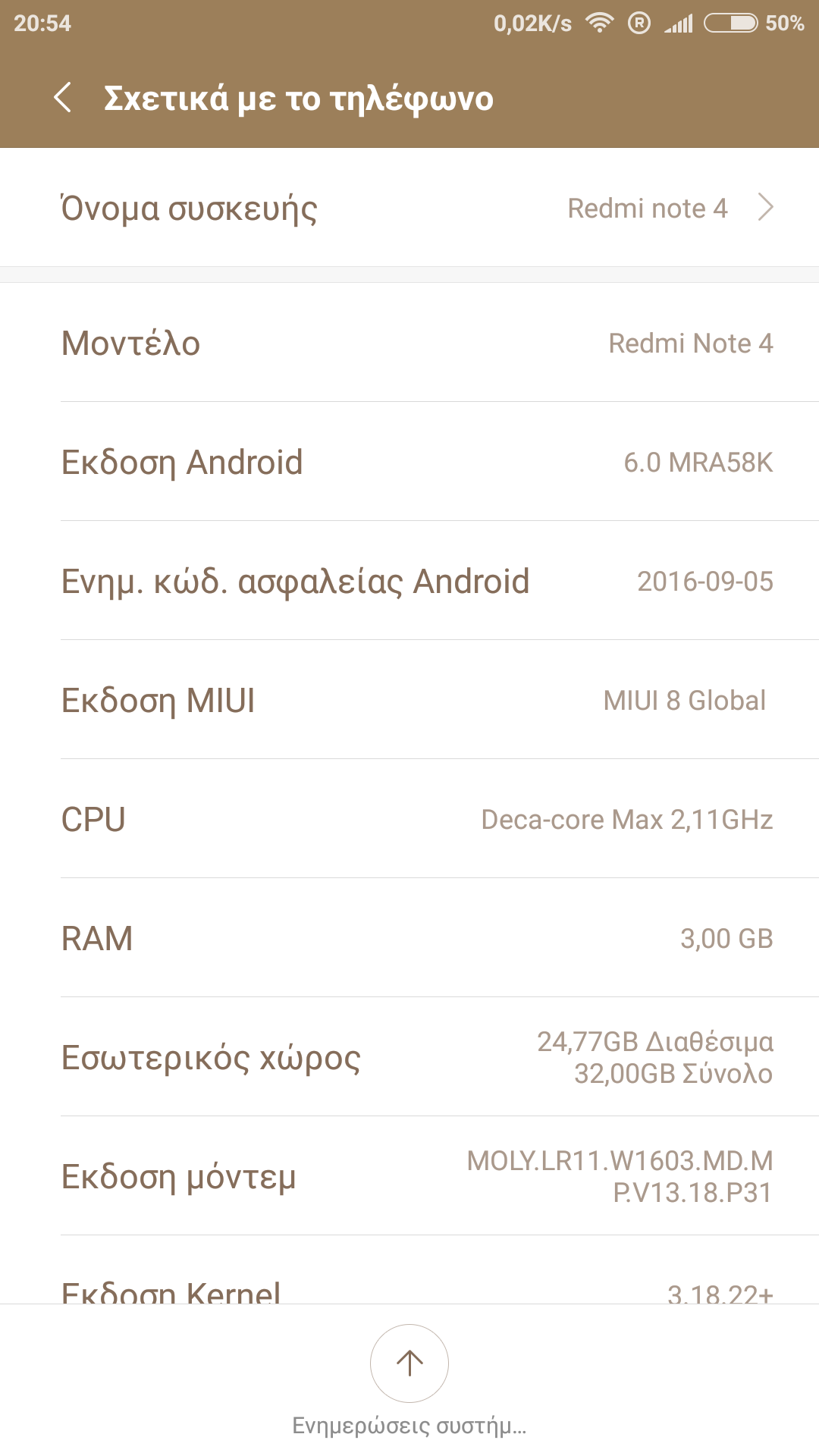Open Εσωτερικός χώρος storage details
The height and width of the screenshot is (1456, 819).
pyautogui.click(x=409, y=1057)
